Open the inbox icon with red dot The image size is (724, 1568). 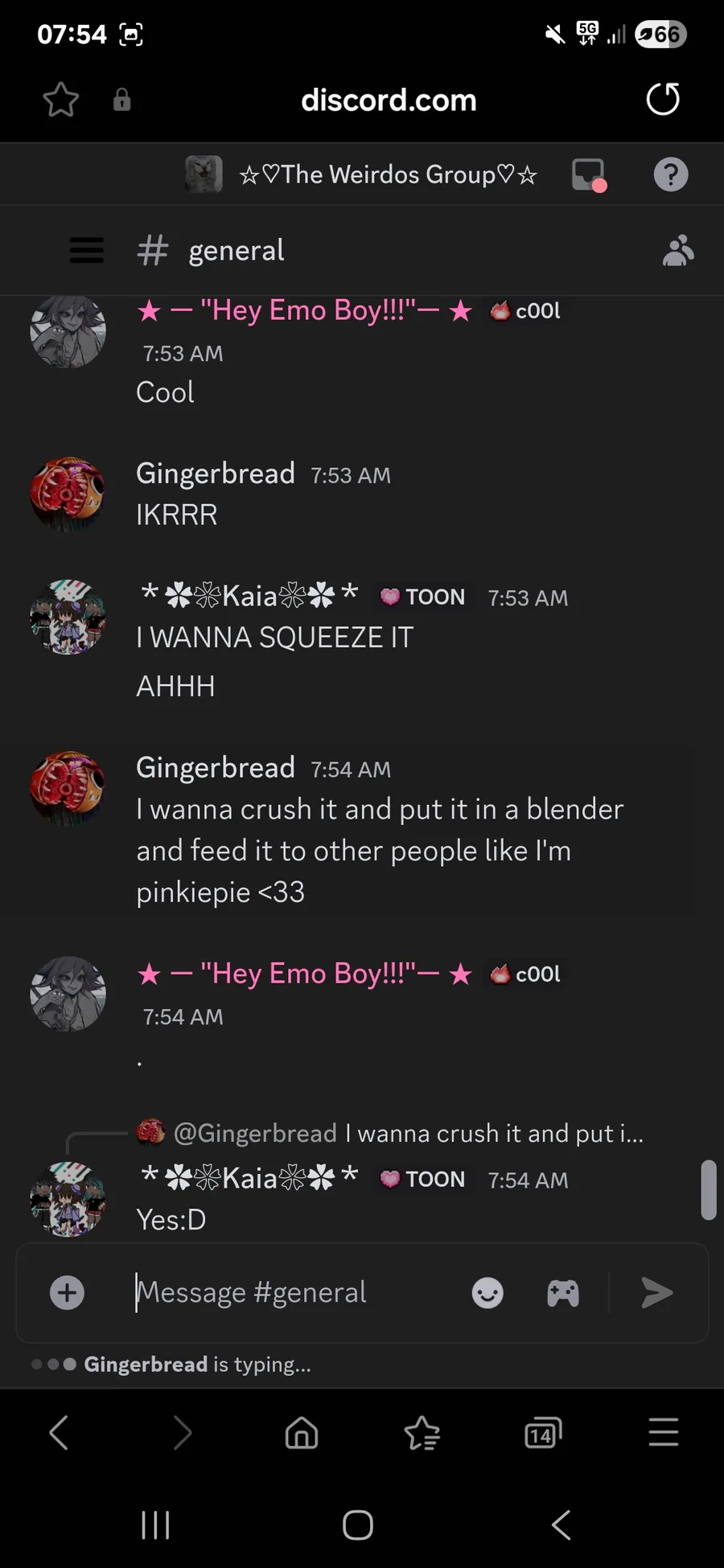click(589, 174)
